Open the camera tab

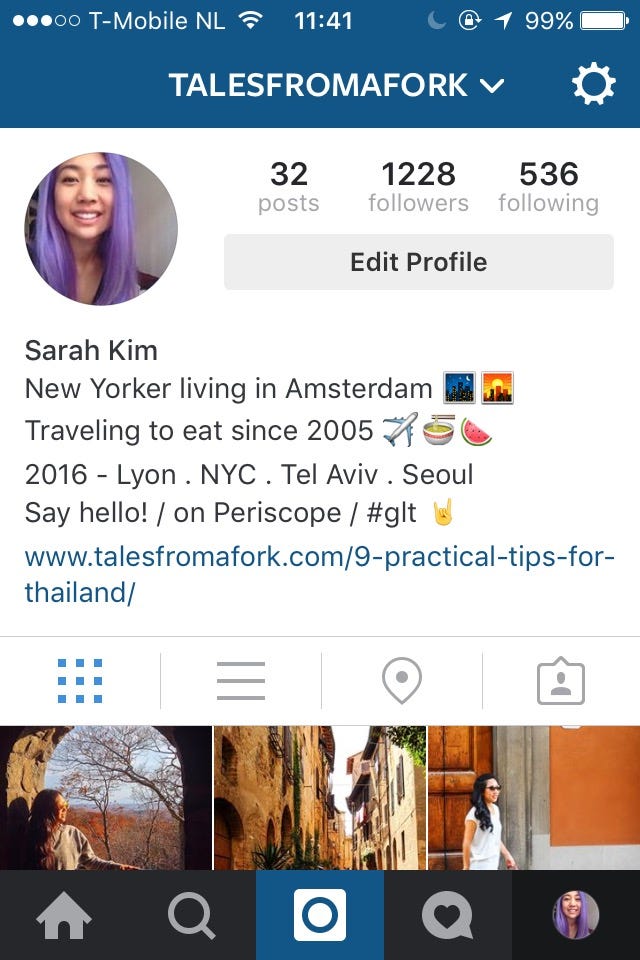[320, 916]
